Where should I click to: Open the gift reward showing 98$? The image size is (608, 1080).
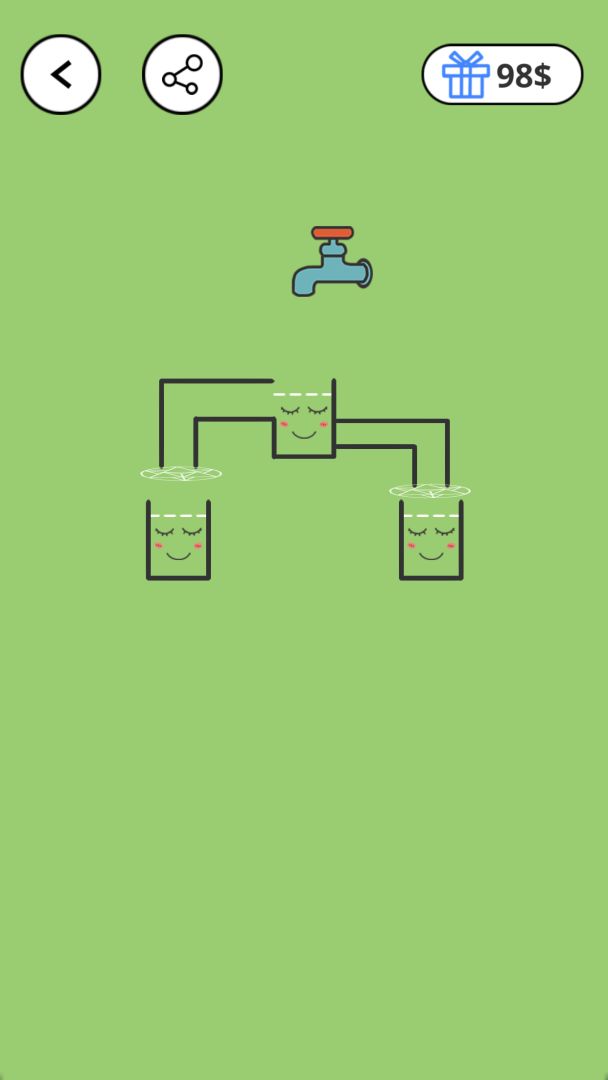(502, 74)
